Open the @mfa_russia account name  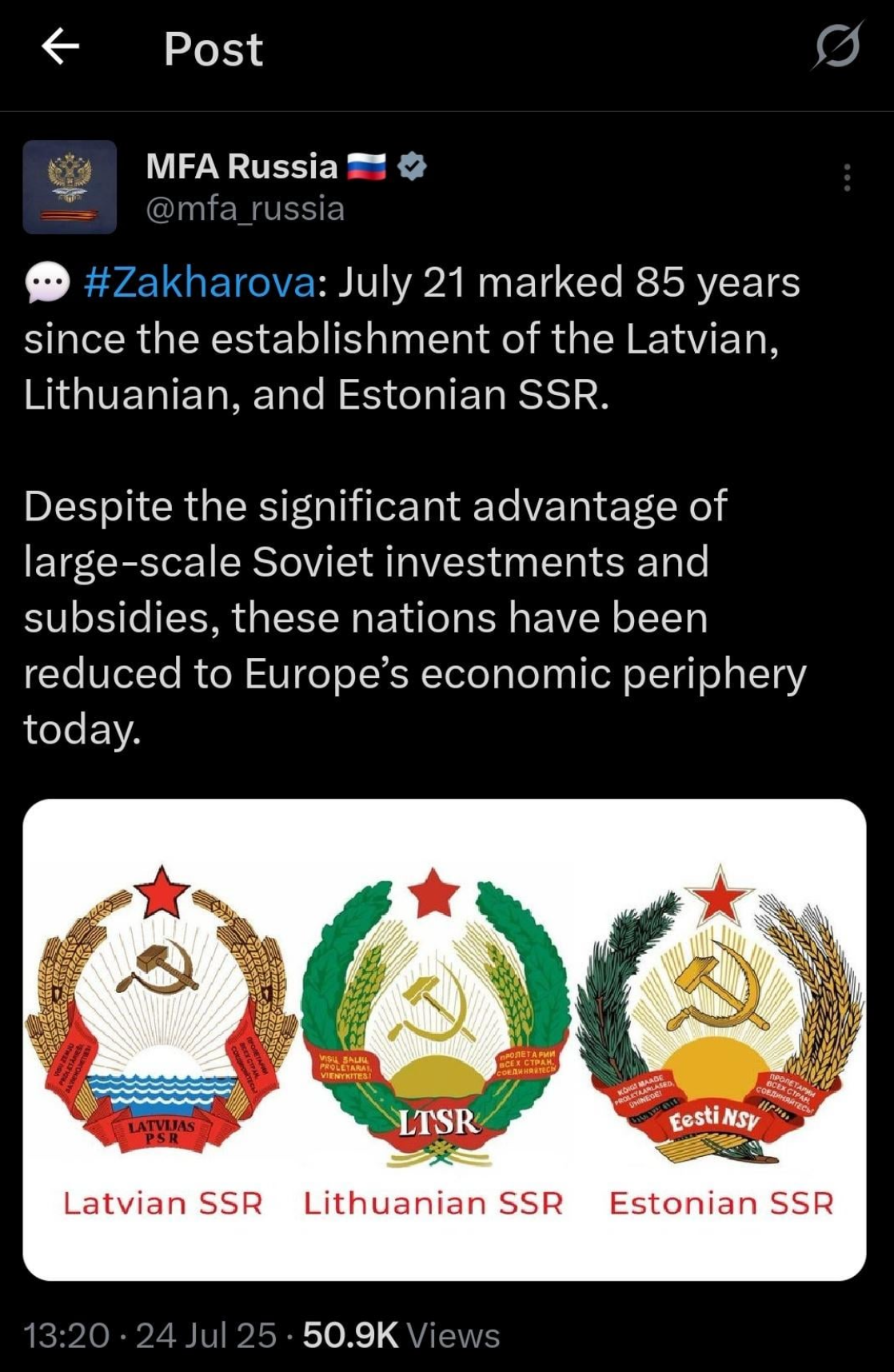[x=245, y=209]
